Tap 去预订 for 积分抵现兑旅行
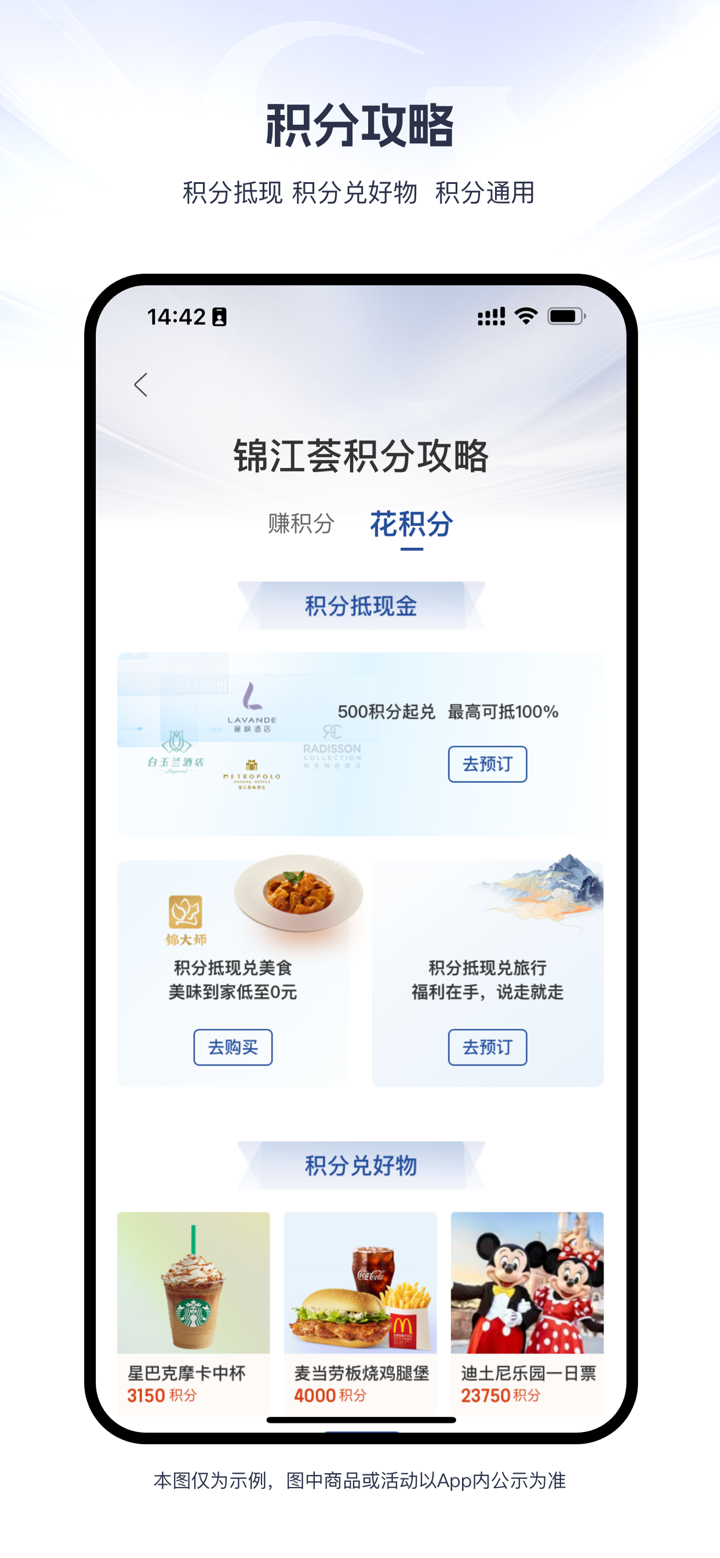720x1558 pixels. click(487, 1047)
